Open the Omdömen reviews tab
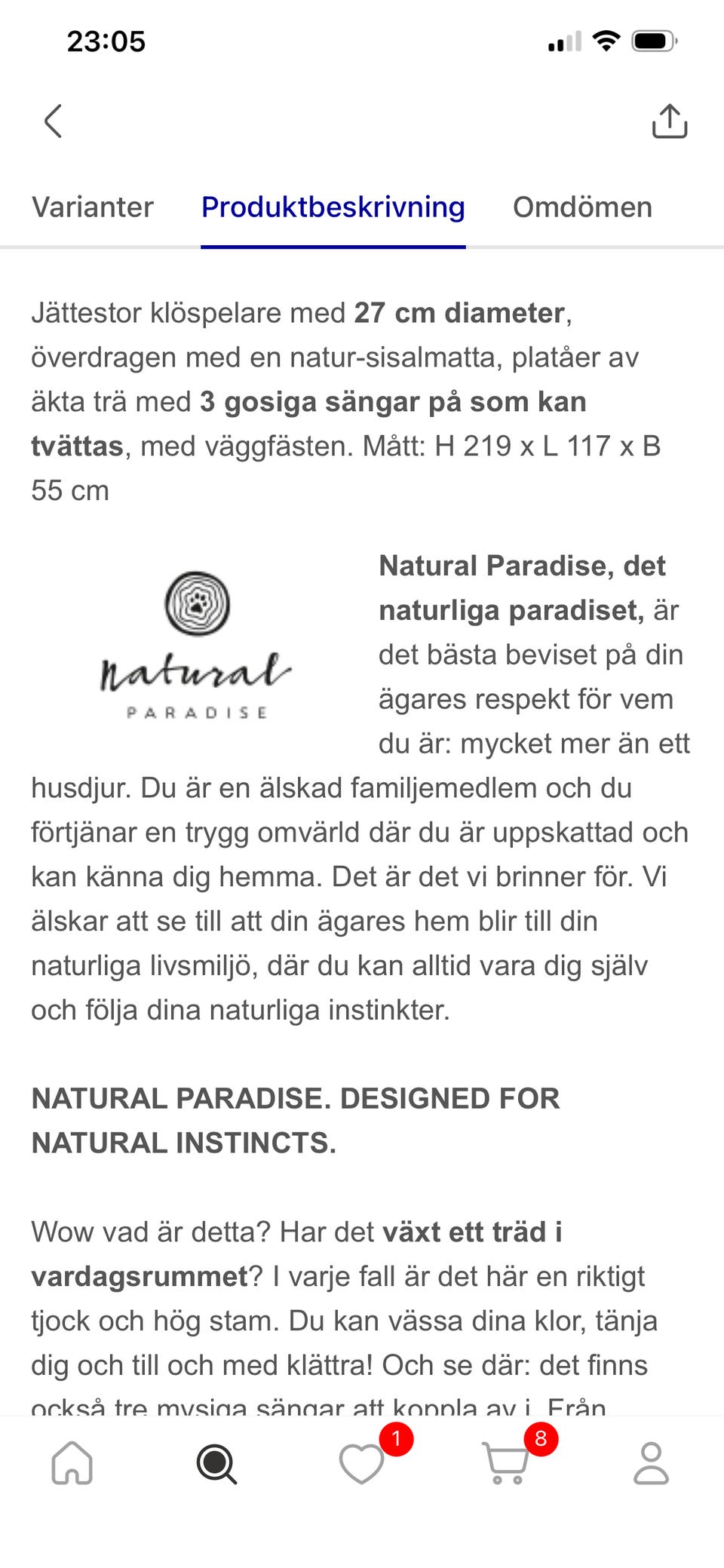 [x=582, y=207]
